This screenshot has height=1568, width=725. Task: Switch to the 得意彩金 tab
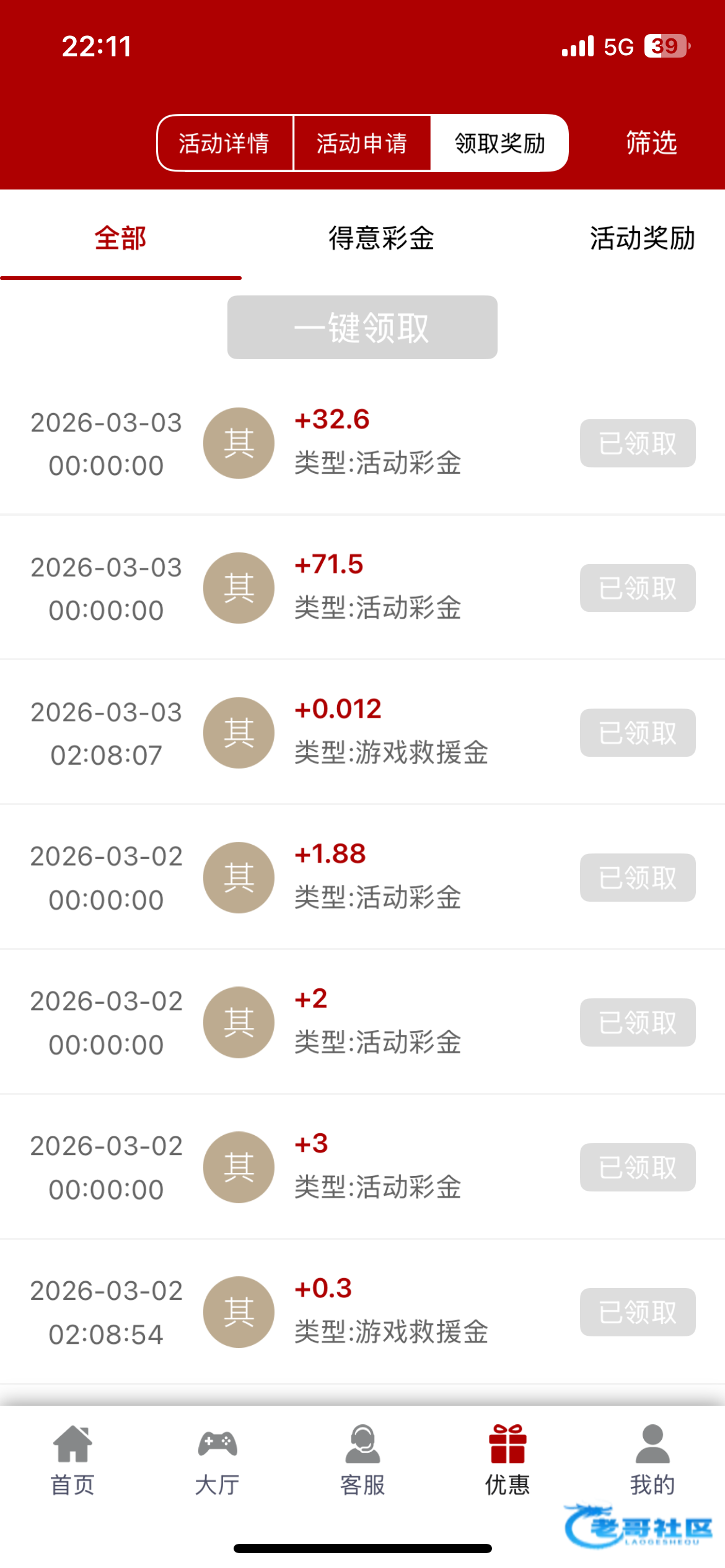coord(381,238)
